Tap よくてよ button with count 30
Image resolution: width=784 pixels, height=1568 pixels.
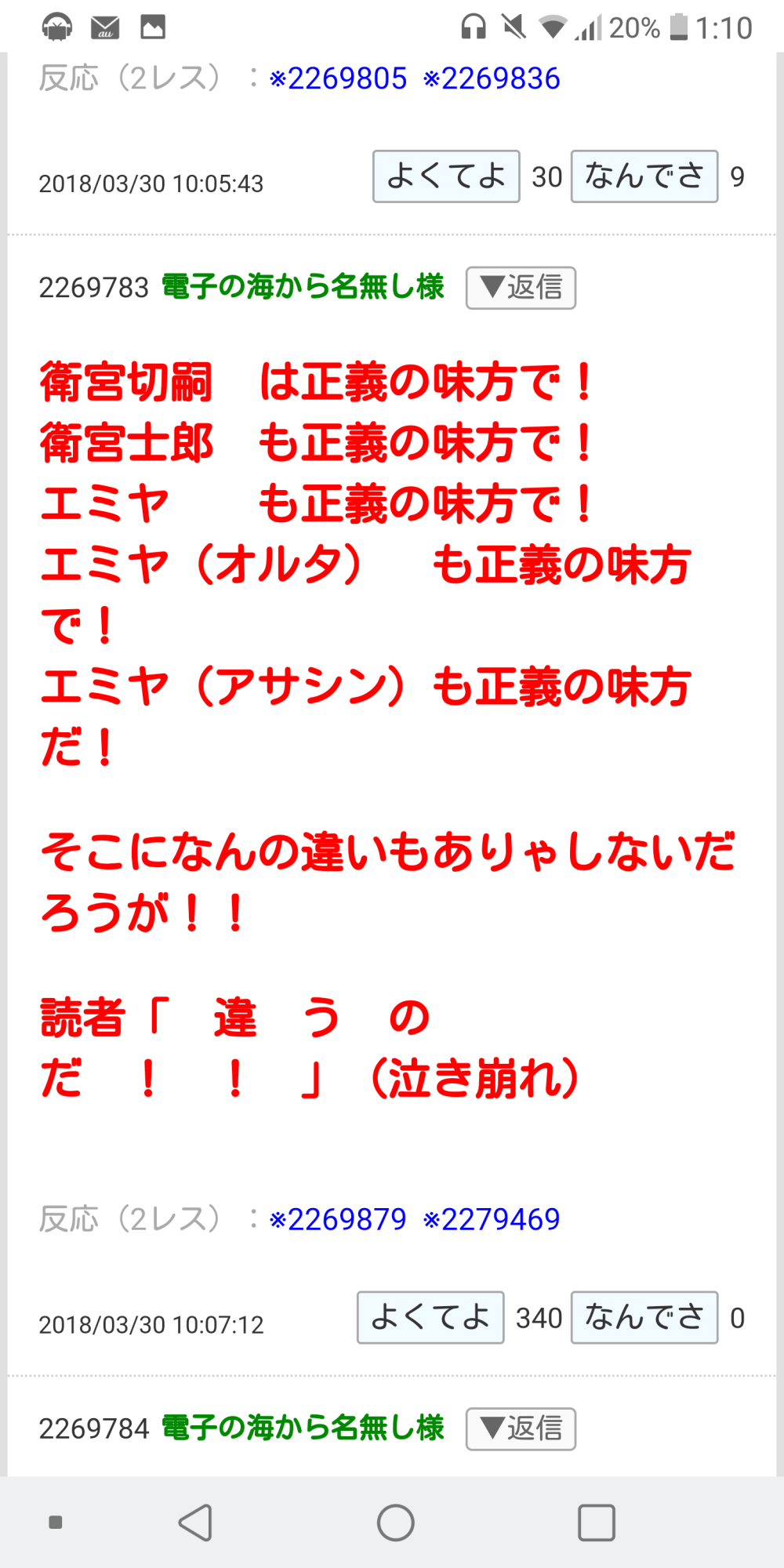(445, 176)
